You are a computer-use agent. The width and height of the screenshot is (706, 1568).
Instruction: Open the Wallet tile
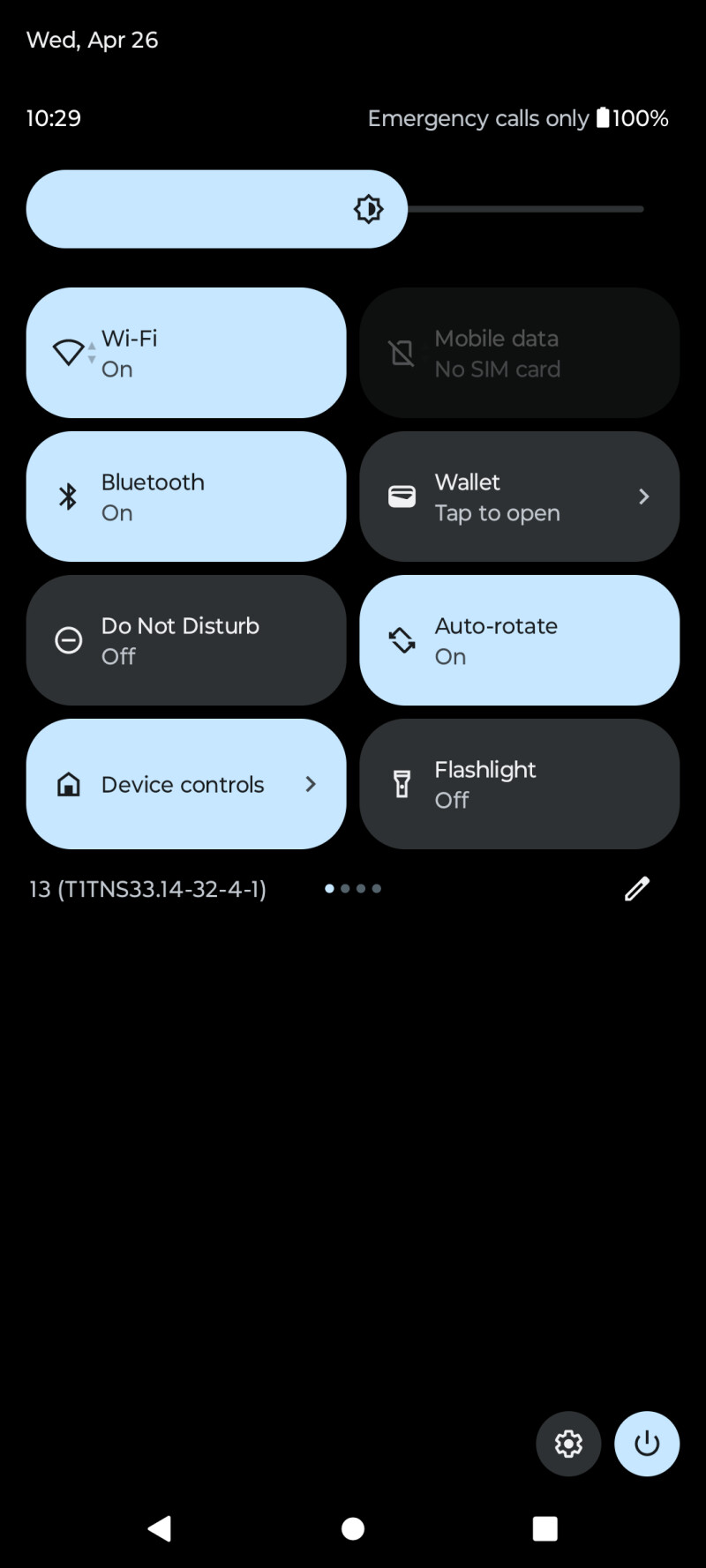(x=519, y=497)
